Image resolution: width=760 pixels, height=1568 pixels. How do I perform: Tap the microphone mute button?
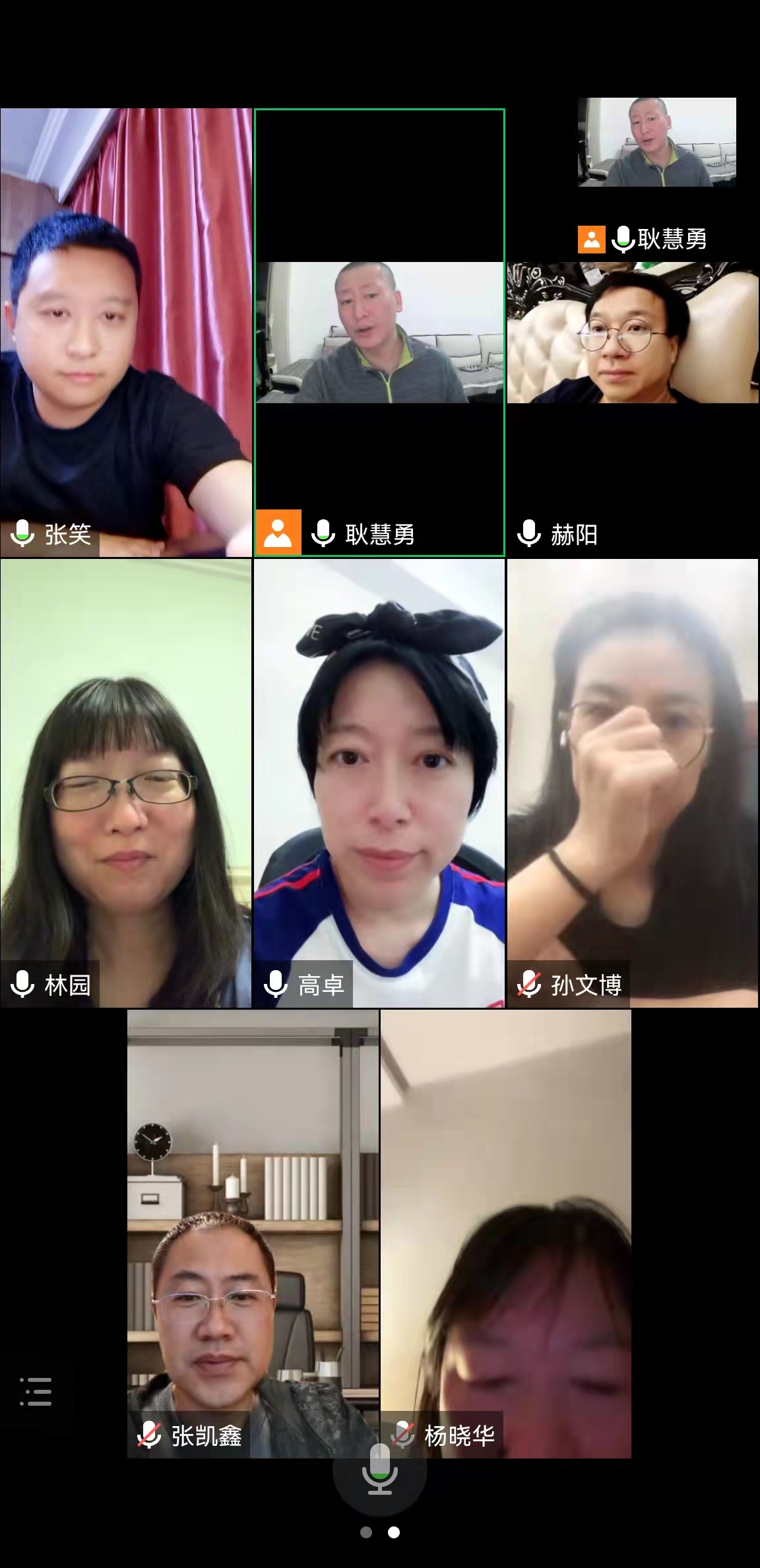(x=379, y=1471)
